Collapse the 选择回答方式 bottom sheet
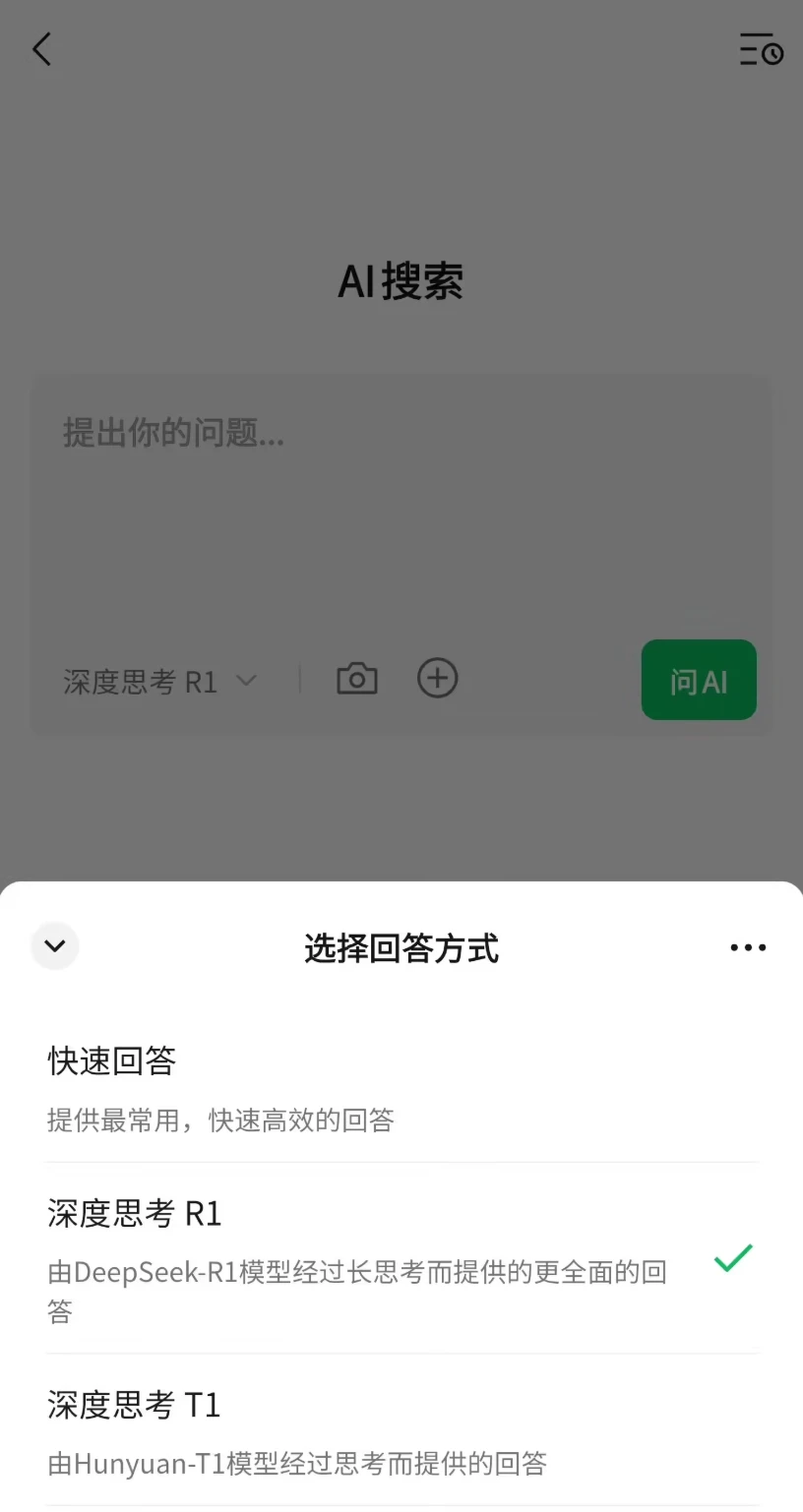The height and width of the screenshot is (1512, 803). pos(54,945)
